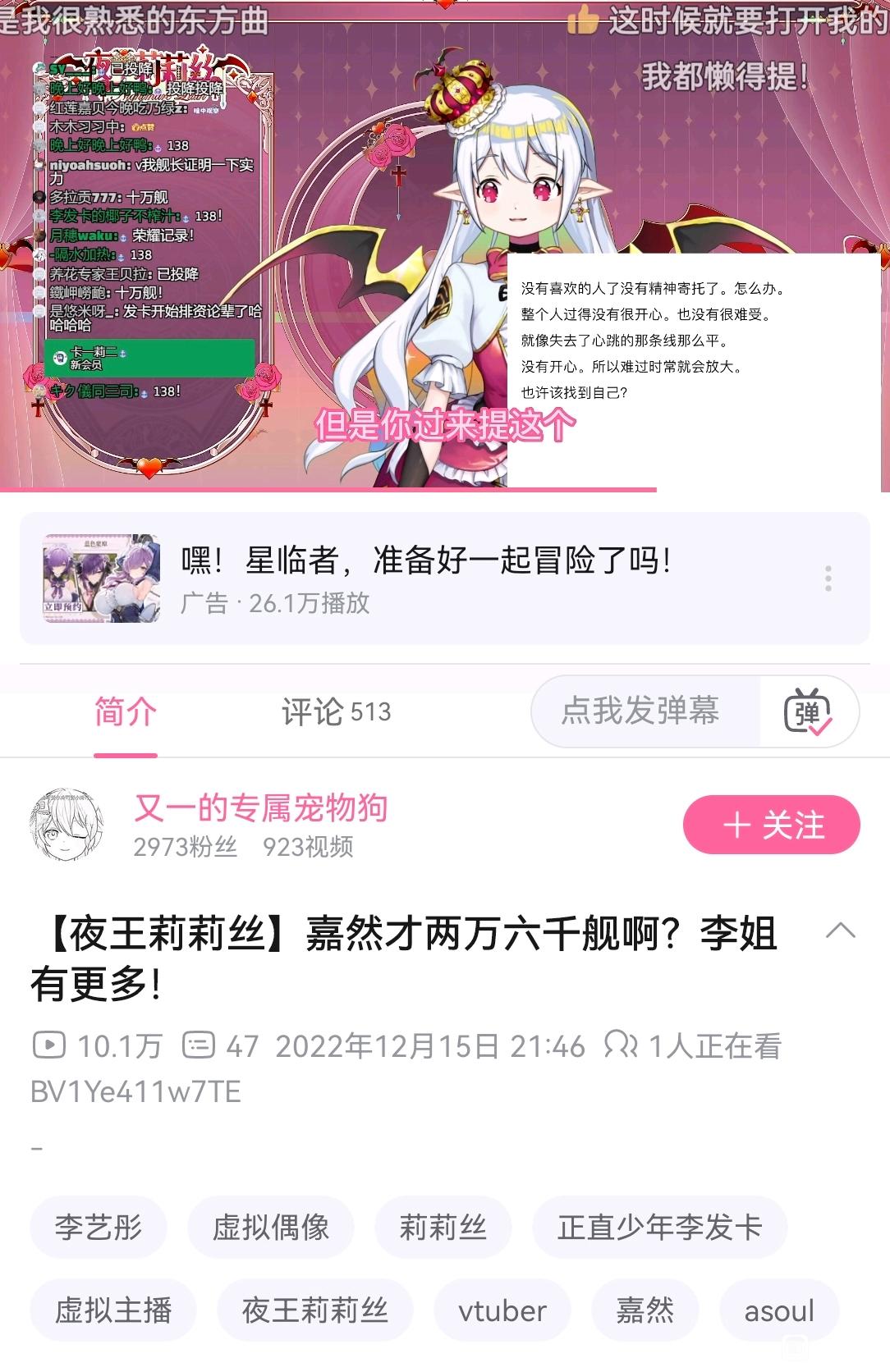Open the 正直少年李发卡 tag

(660, 1228)
